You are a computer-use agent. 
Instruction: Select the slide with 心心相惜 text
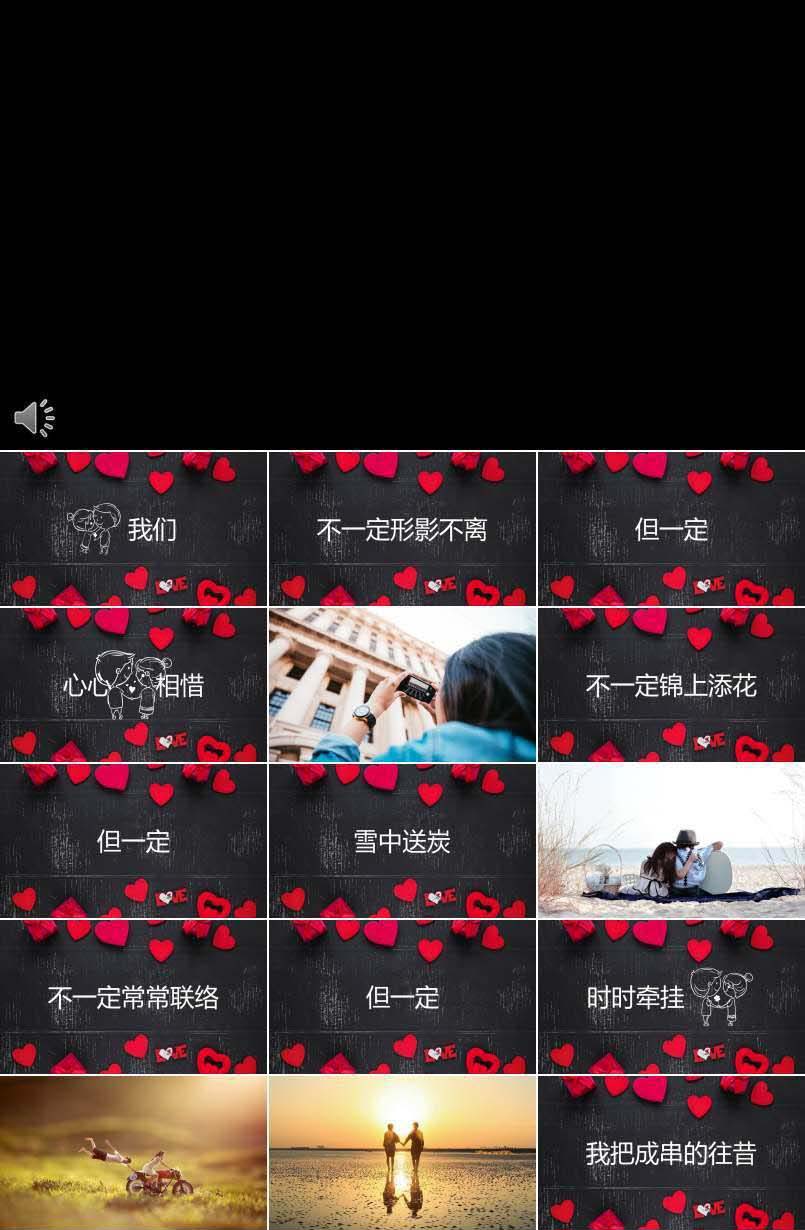133,685
